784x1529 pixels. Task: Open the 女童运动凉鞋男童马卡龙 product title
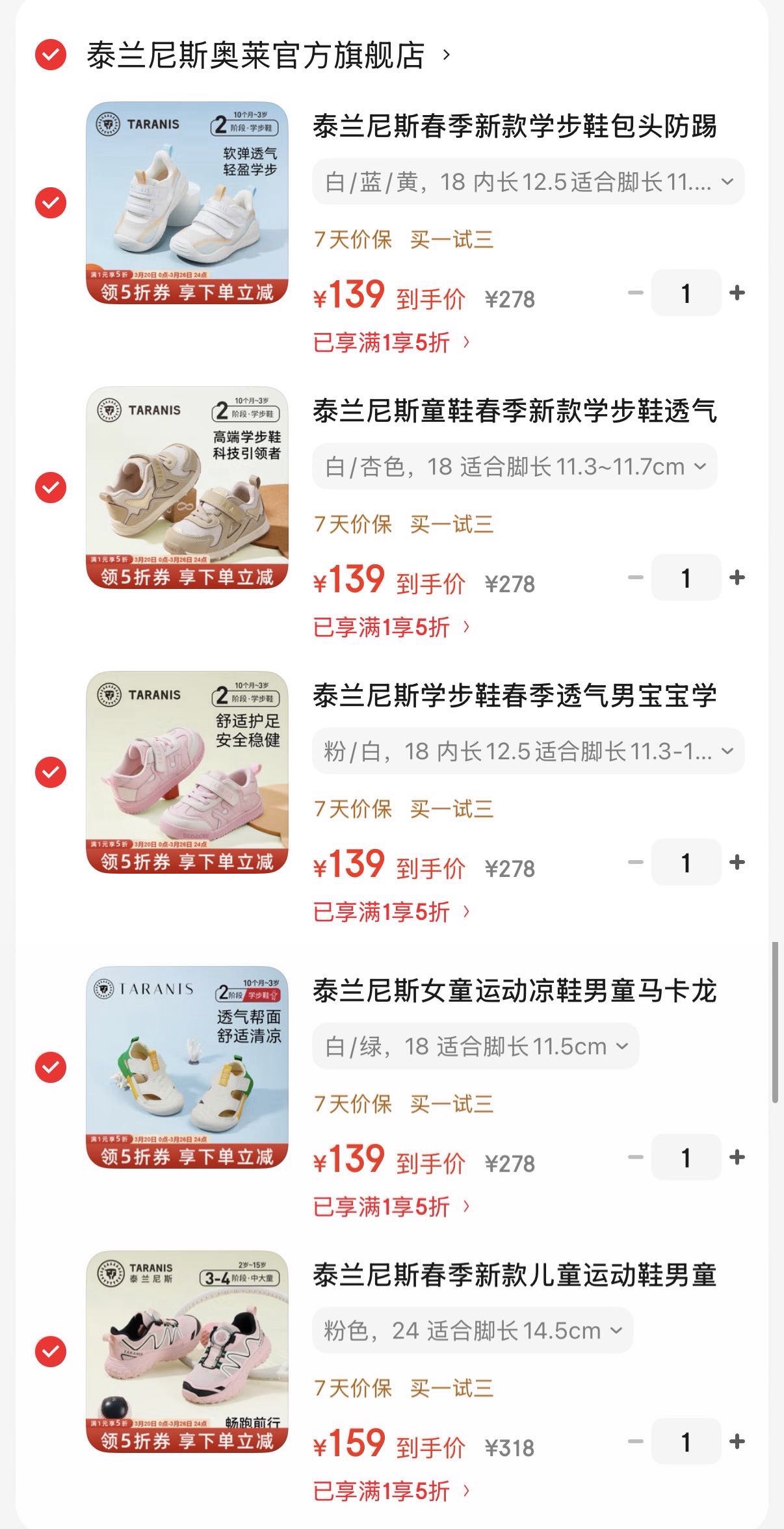tap(514, 991)
